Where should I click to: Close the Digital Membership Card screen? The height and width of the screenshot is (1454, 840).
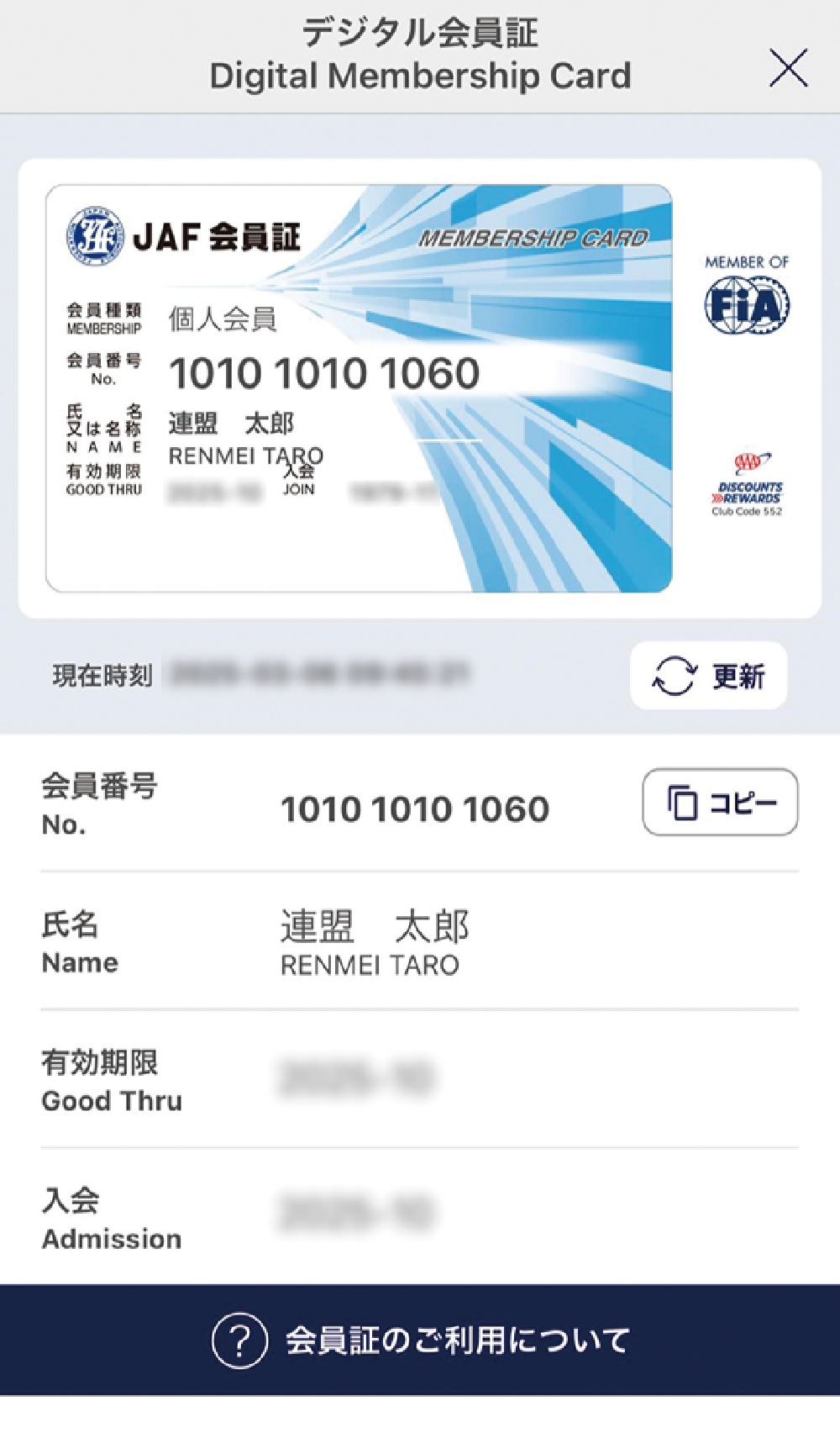tap(788, 68)
